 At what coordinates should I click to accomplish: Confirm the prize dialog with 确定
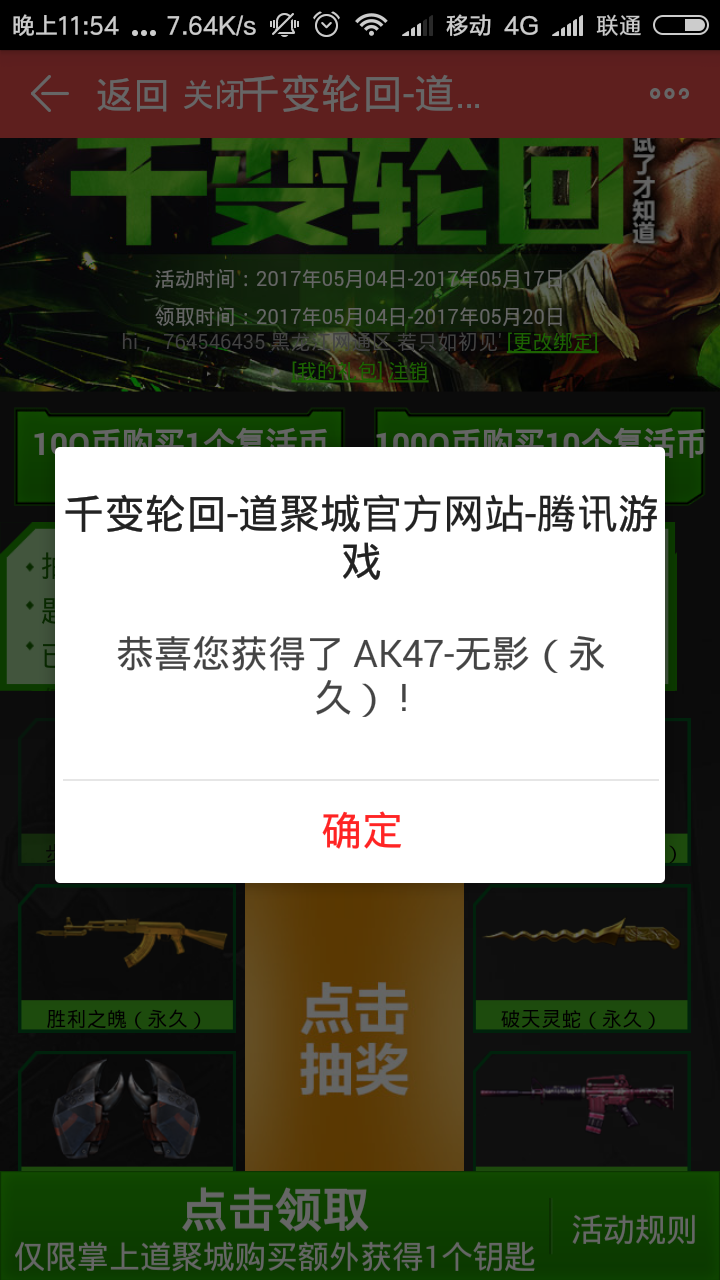tap(360, 831)
